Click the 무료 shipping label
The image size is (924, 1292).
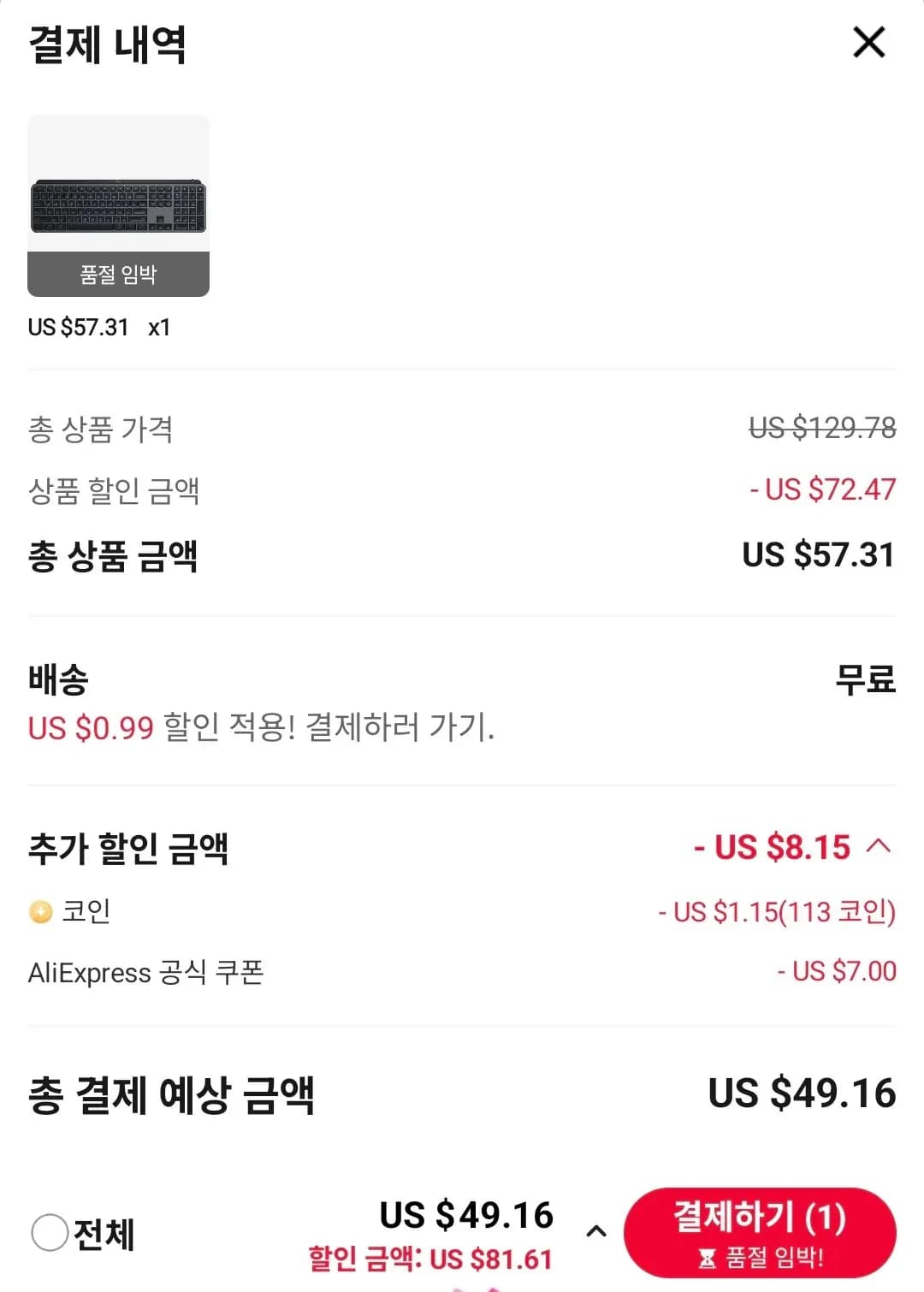pos(865,679)
